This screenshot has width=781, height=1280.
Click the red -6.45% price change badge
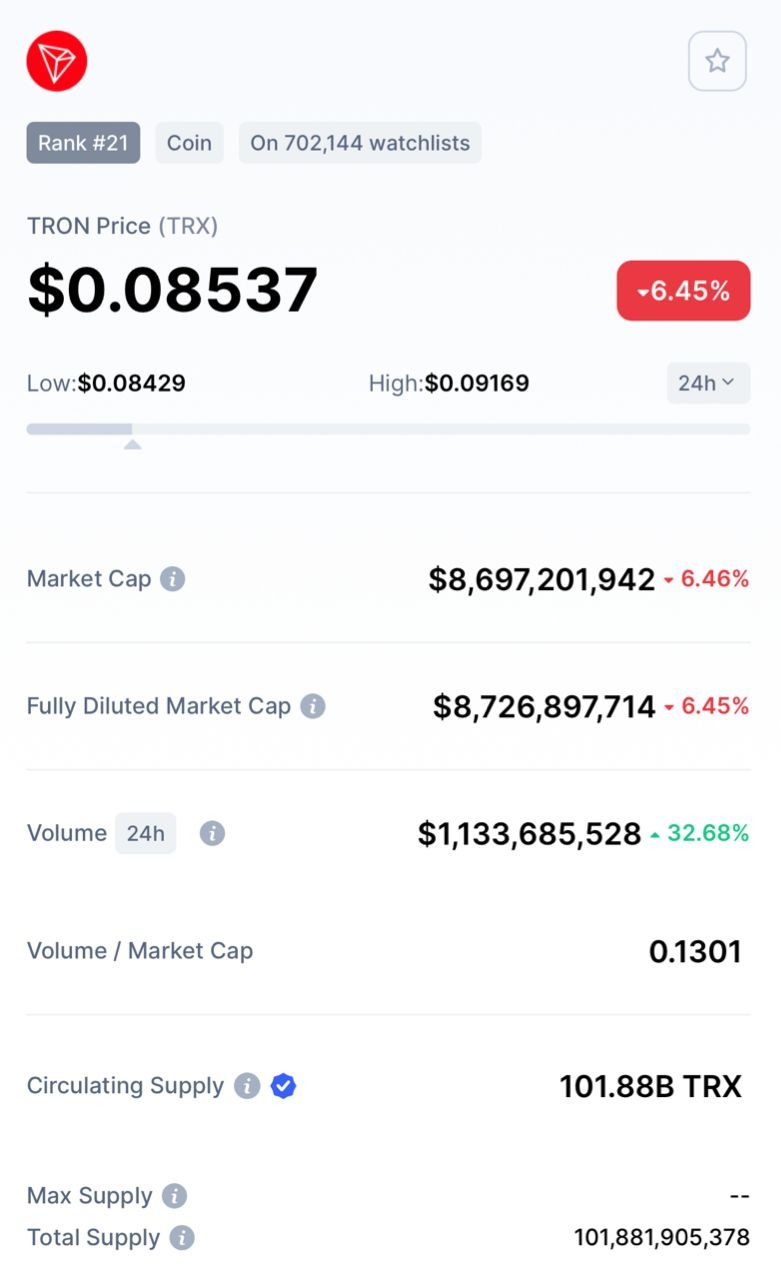click(x=683, y=290)
